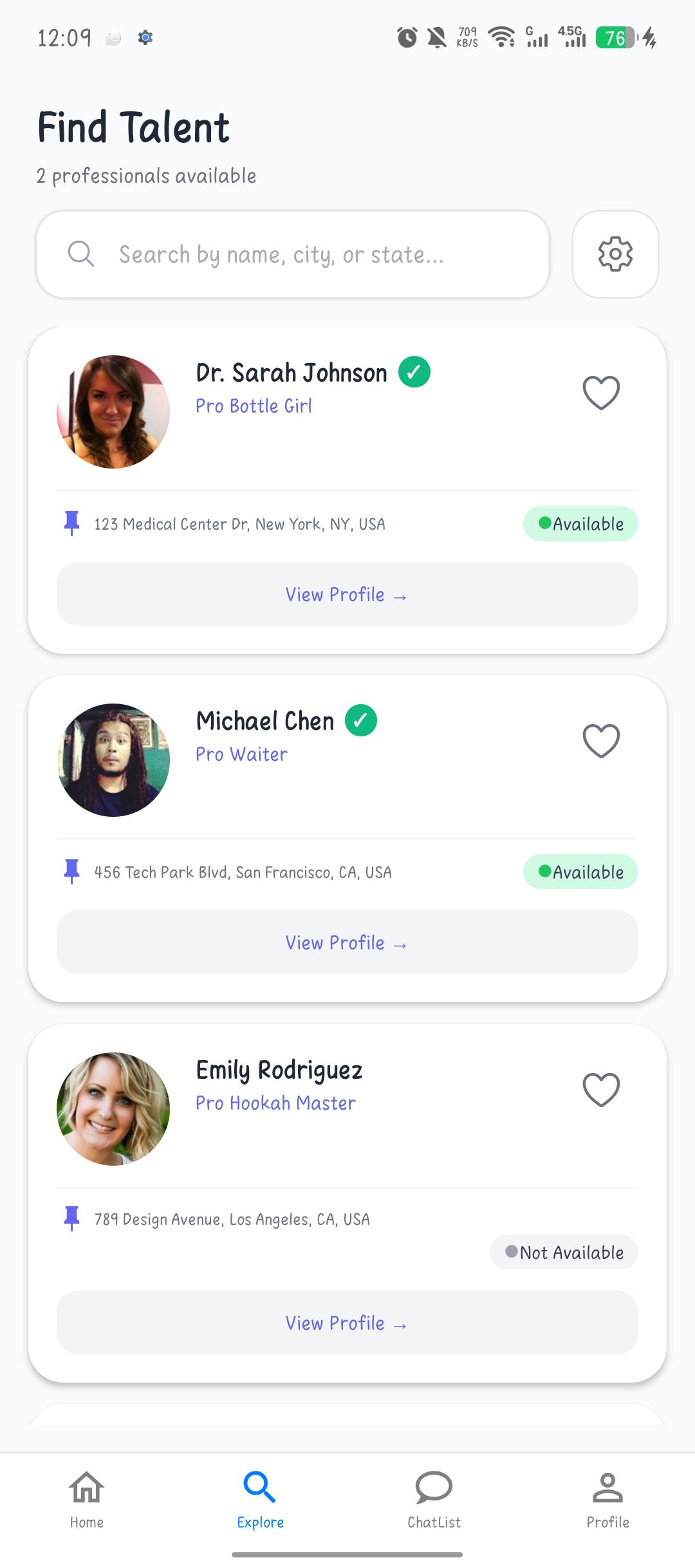
Task: Click the Not Available badge on Emily's card
Action: tap(563, 1252)
